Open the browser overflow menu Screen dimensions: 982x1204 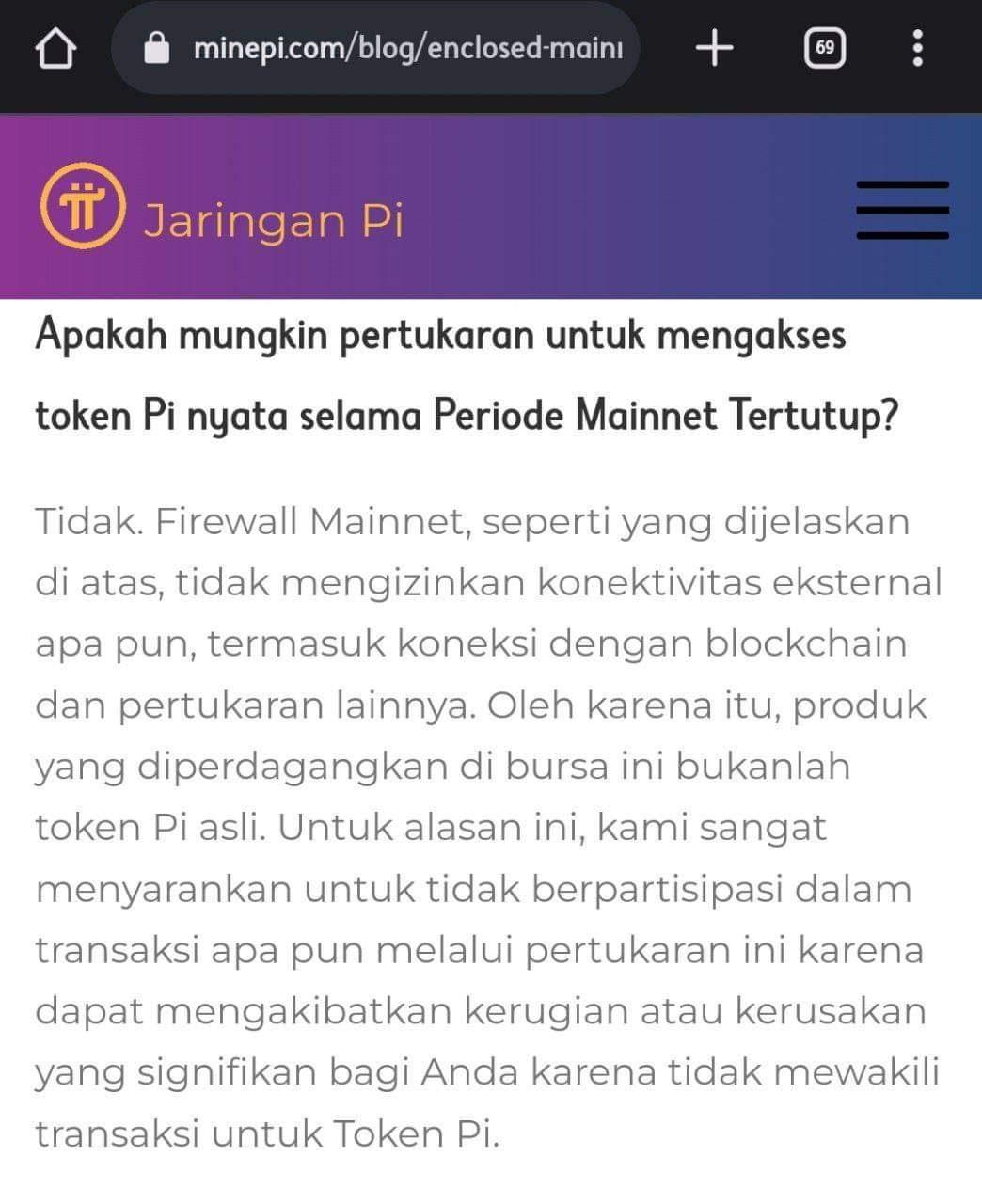[918, 47]
